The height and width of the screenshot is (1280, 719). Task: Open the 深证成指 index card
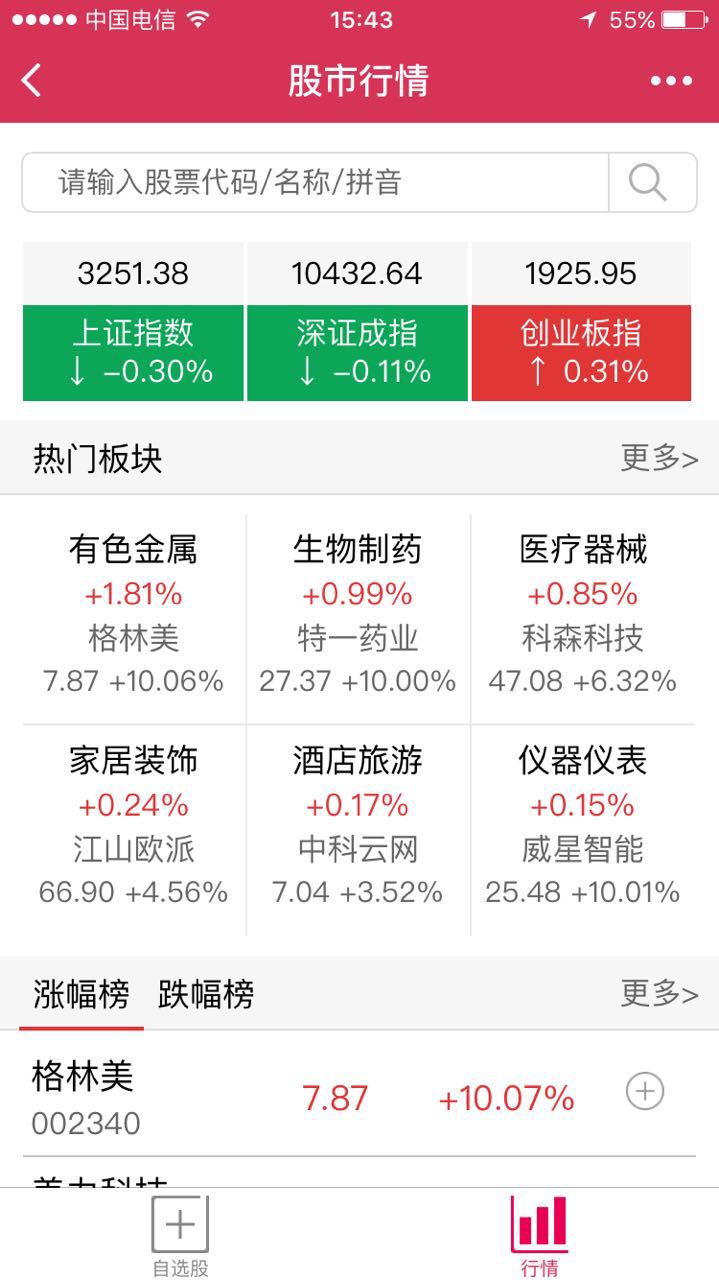357,322
